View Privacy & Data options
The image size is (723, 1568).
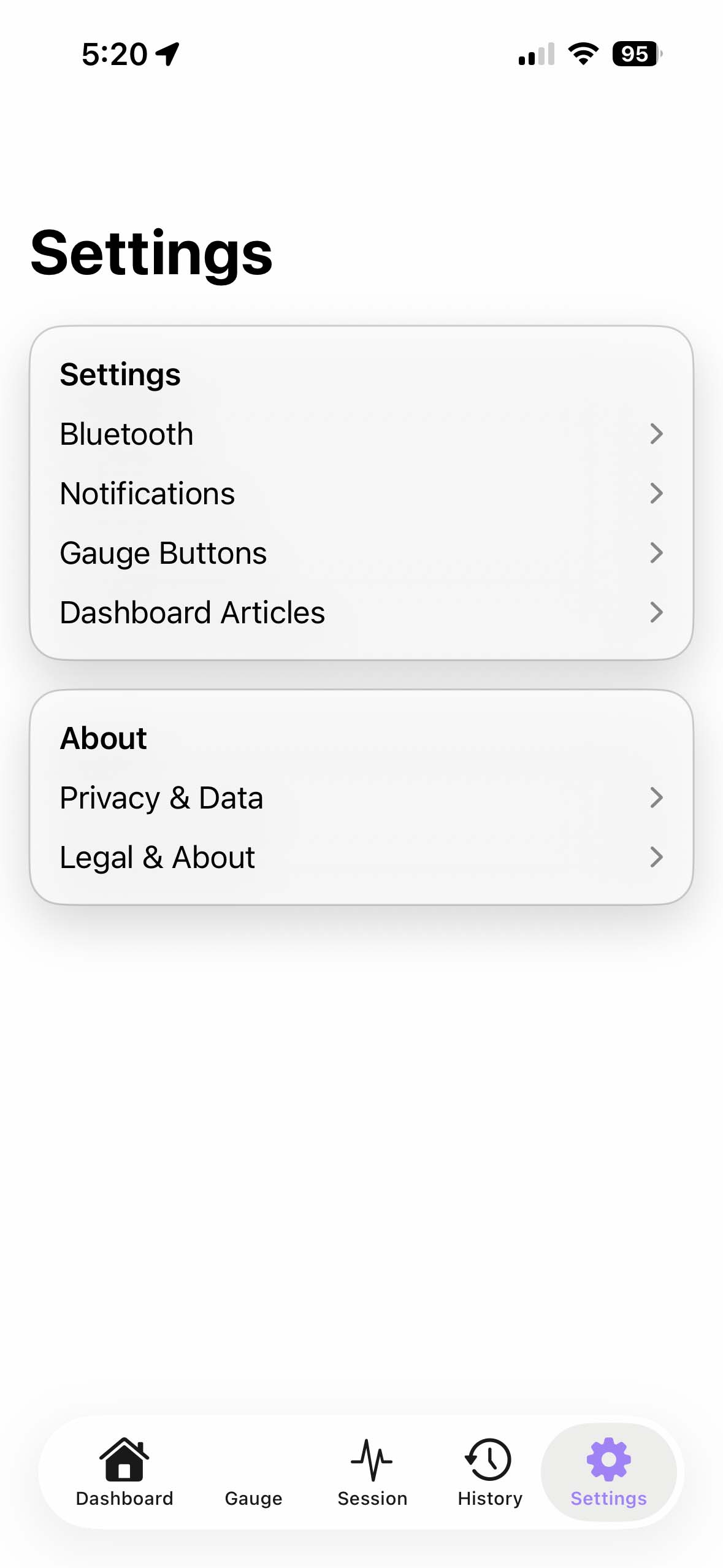click(x=361, y=797)
